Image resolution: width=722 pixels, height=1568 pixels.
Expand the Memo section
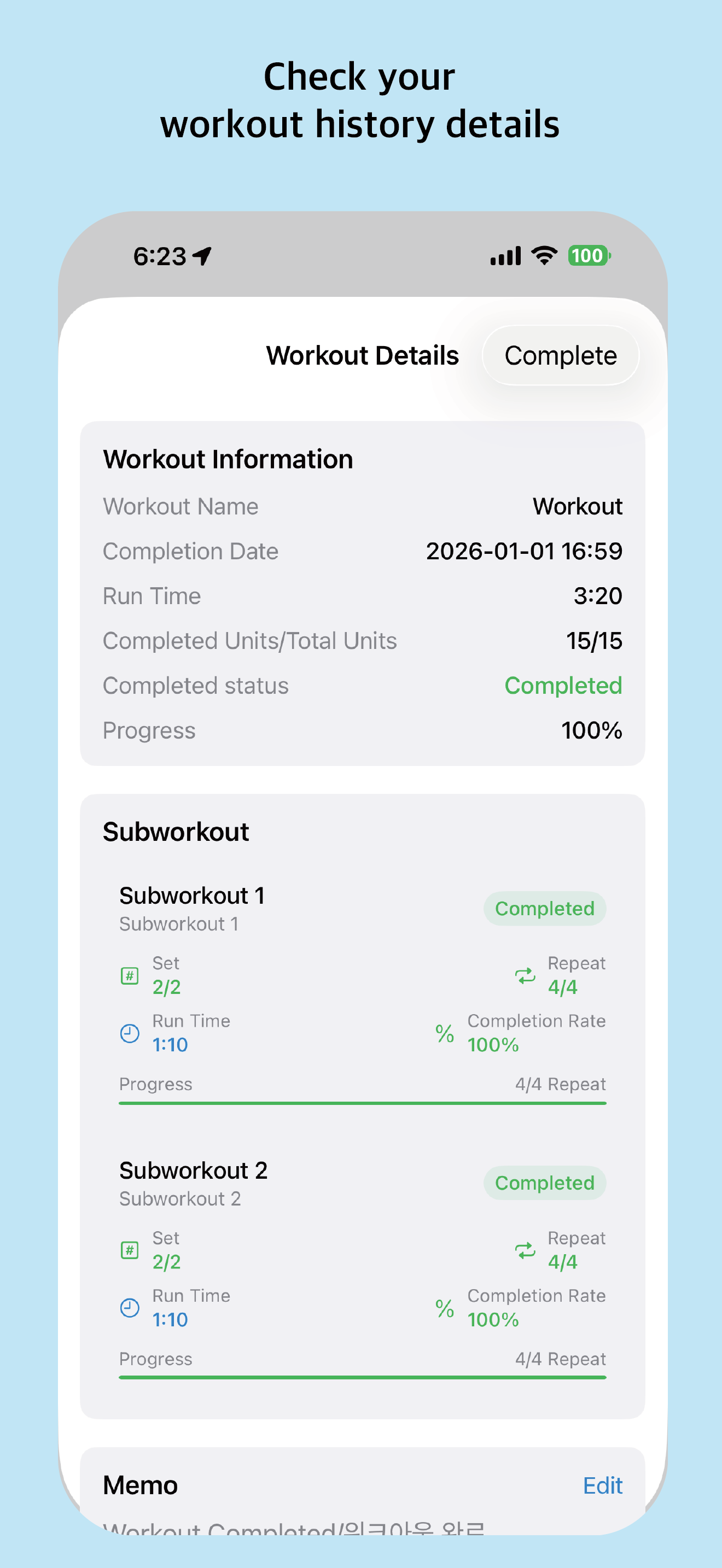click(x=139, y=1484)
